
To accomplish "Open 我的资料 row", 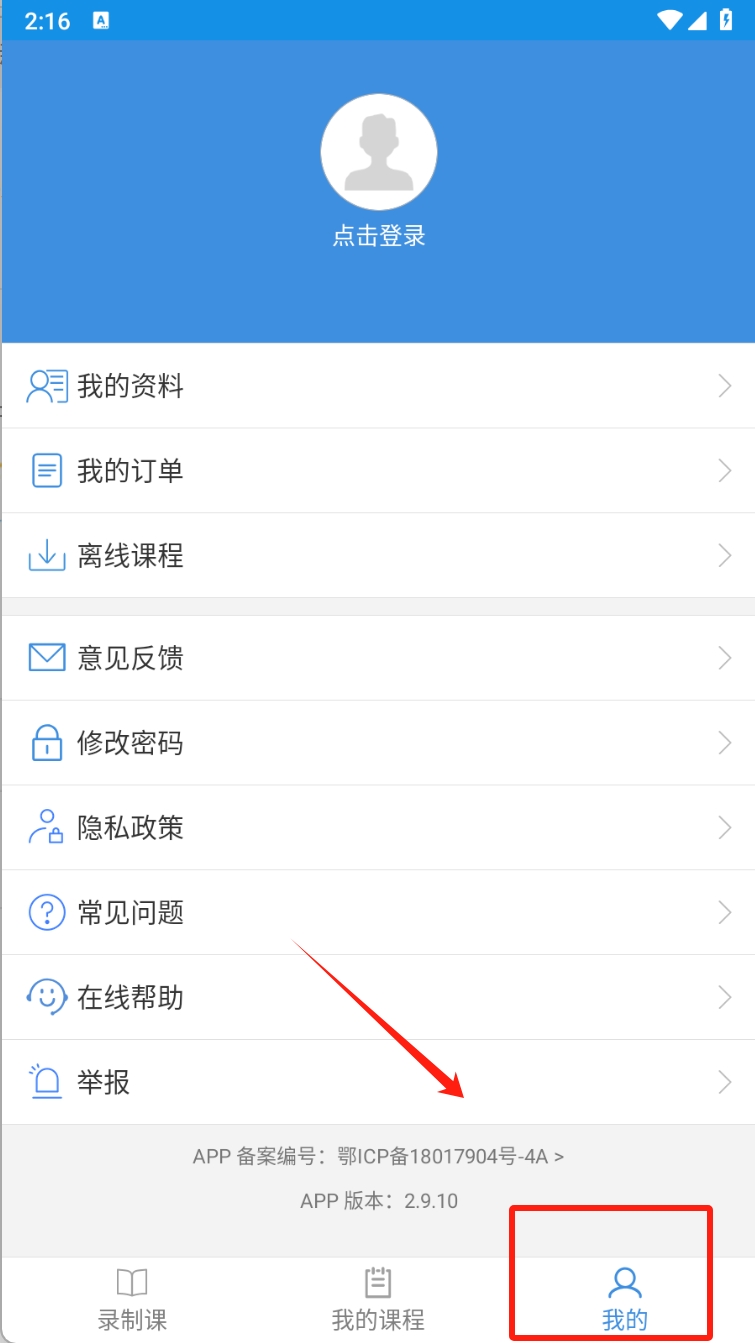I will 378,386.
